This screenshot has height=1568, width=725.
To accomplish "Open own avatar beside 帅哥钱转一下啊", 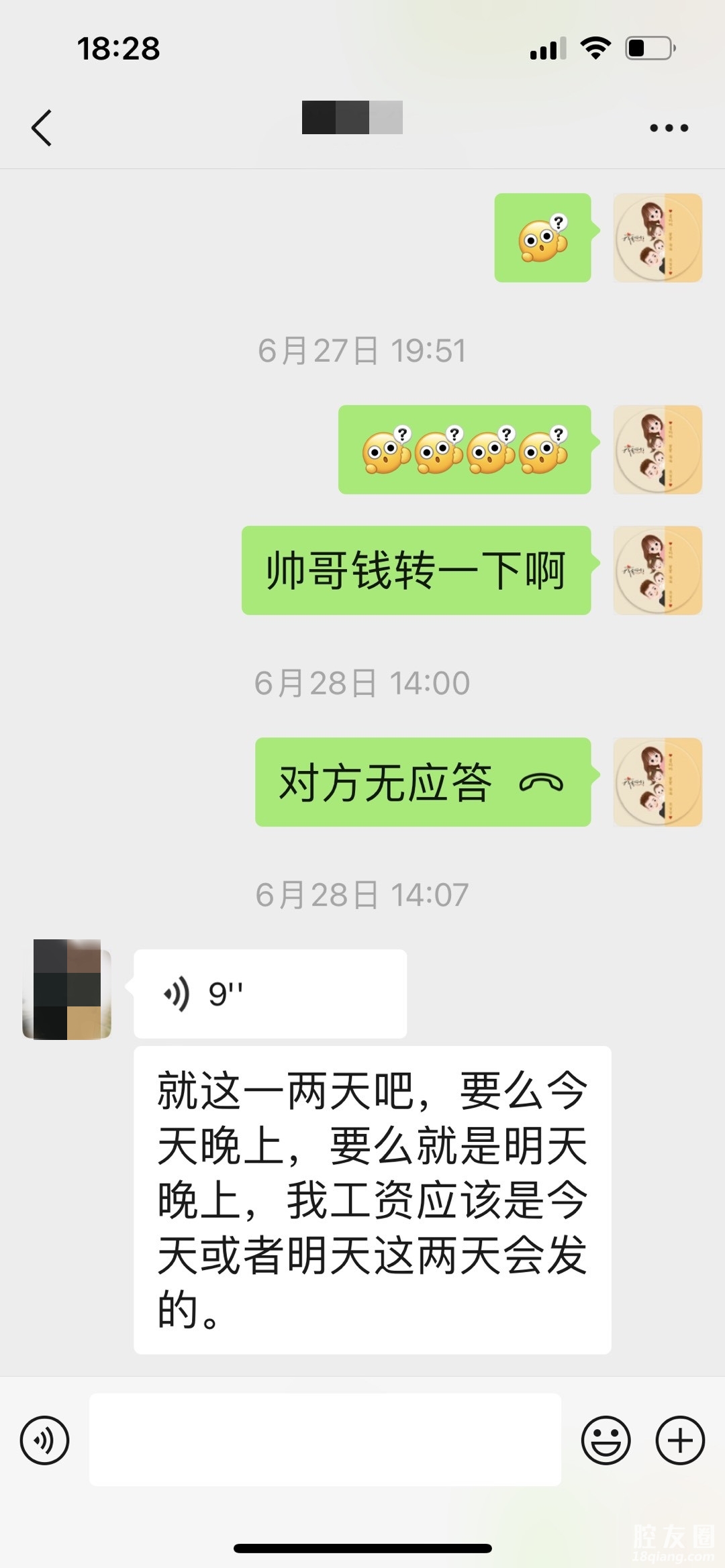I will pos(657,570).
